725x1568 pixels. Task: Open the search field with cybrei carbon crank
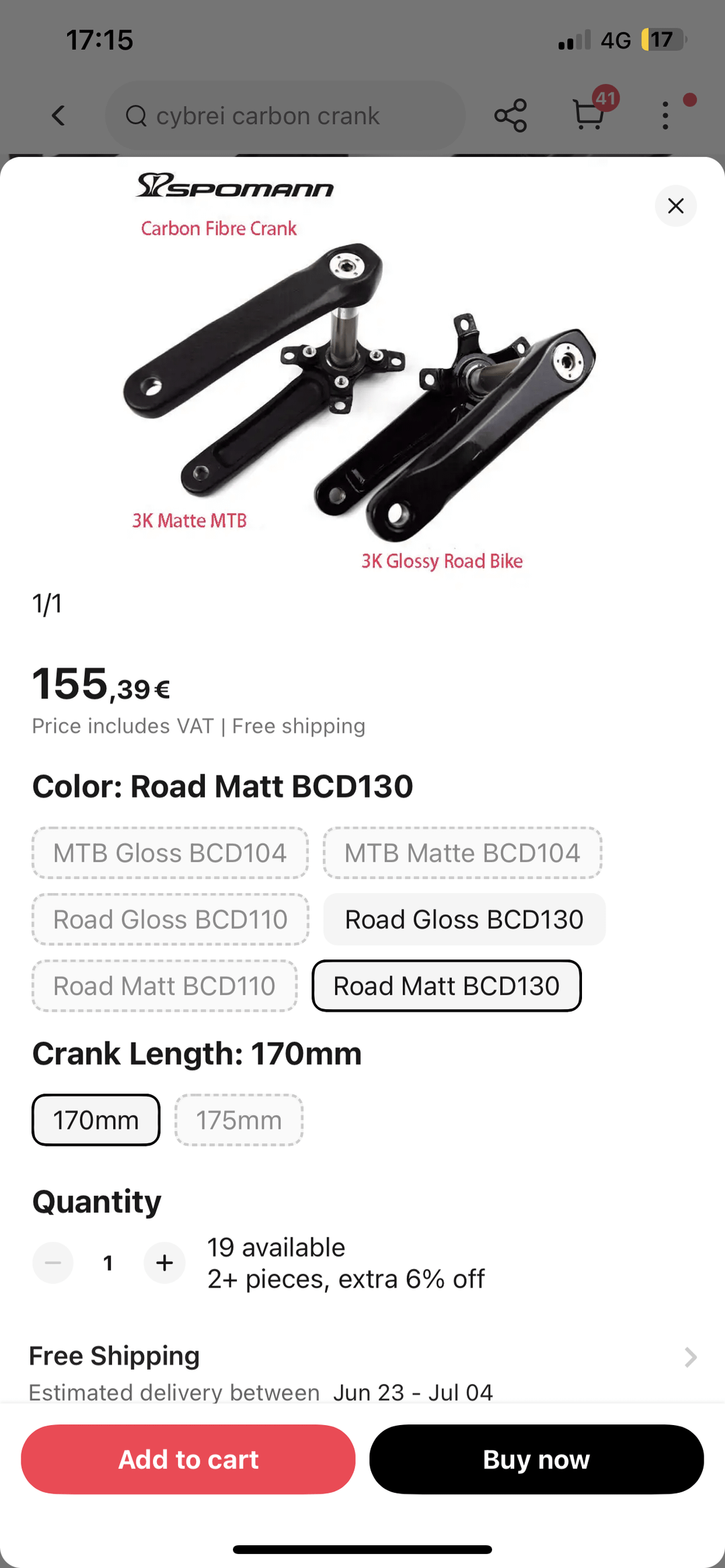(285, 115)
